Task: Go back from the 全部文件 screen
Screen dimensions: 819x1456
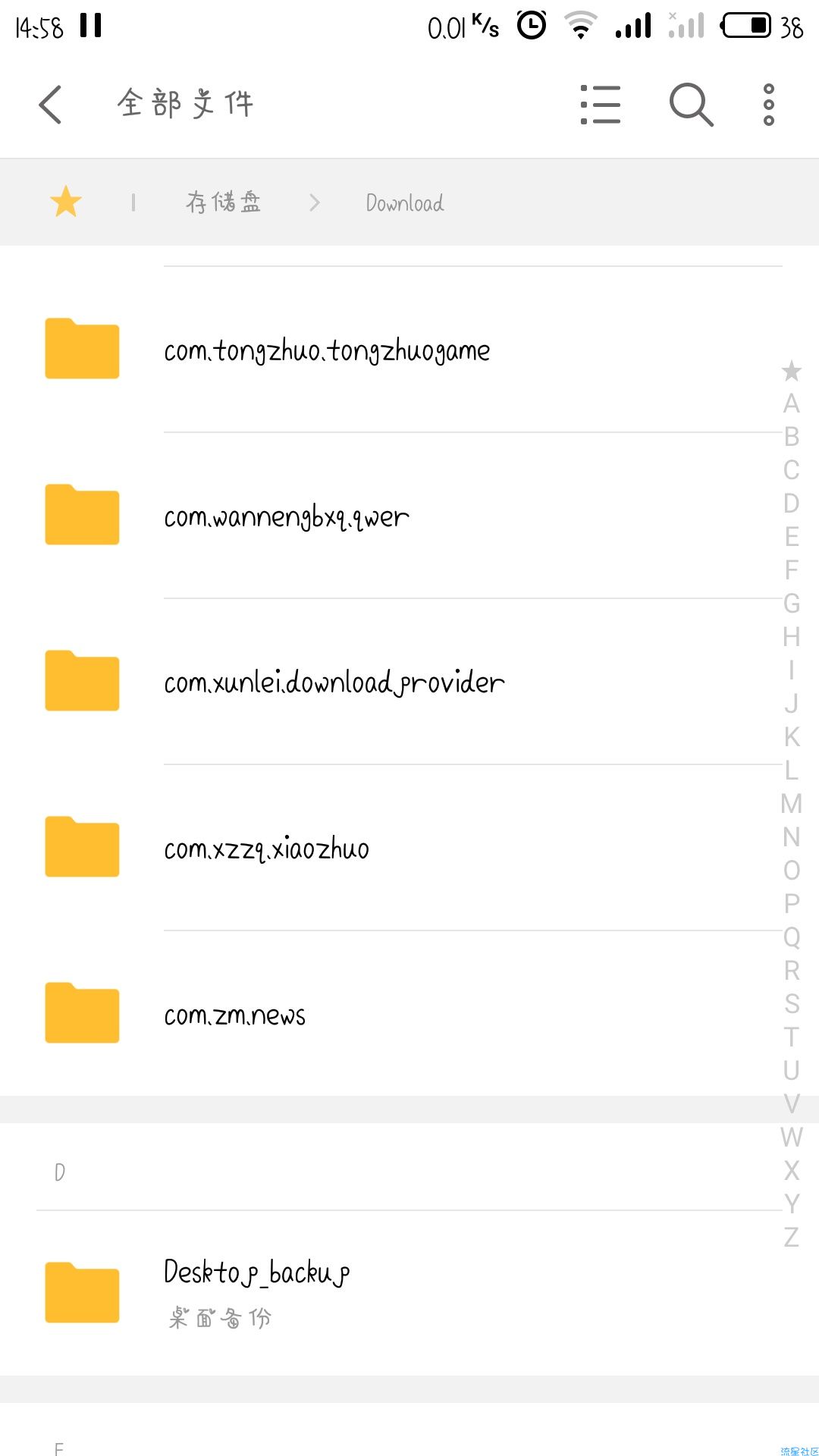Action: [x=50, y=104]
